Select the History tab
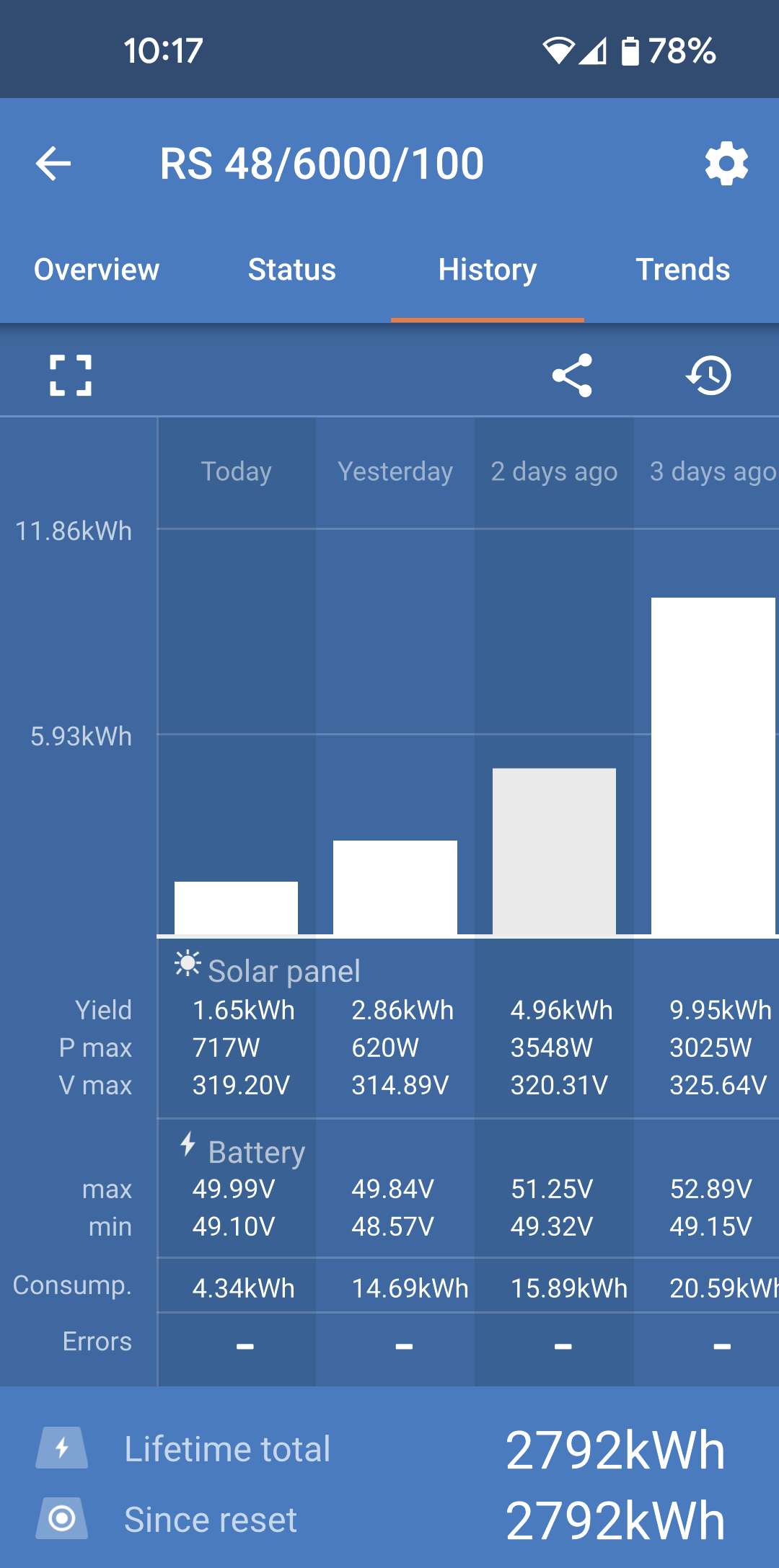Viewport: 779px width, 1568px height. pos(488,270)
